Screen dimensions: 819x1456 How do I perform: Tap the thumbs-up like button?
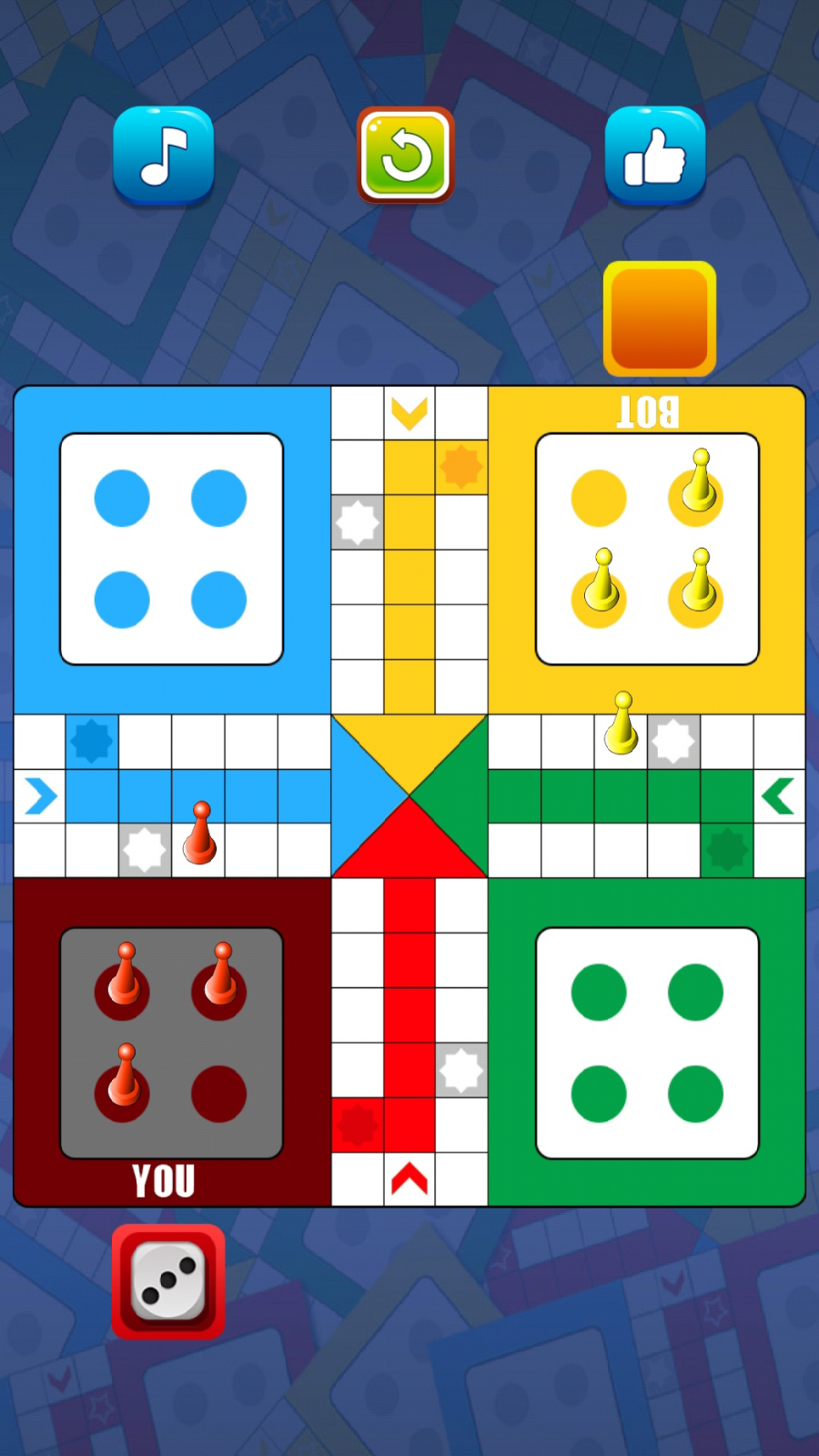click(x=655, y=155)
